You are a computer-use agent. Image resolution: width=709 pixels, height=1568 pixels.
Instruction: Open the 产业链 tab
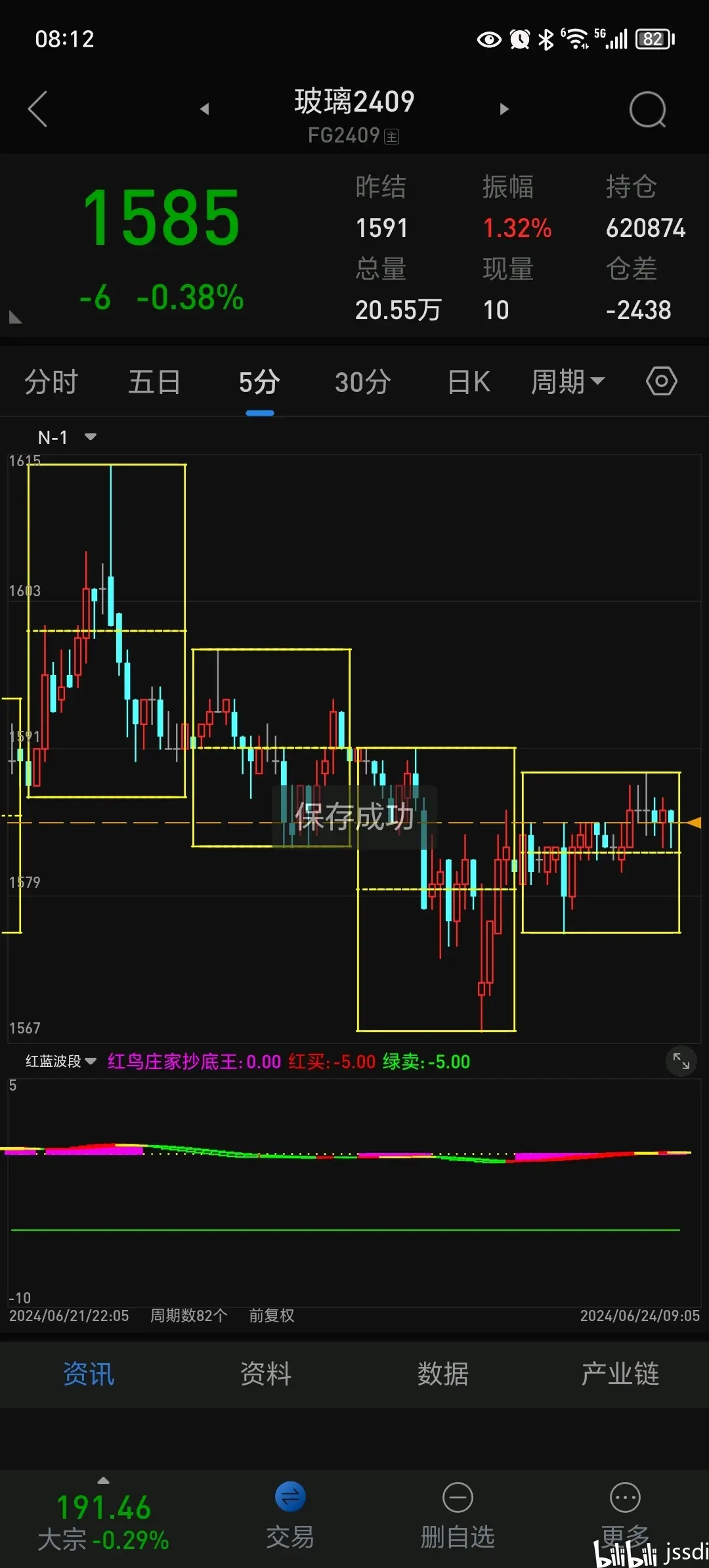(x=620, y=1374)
